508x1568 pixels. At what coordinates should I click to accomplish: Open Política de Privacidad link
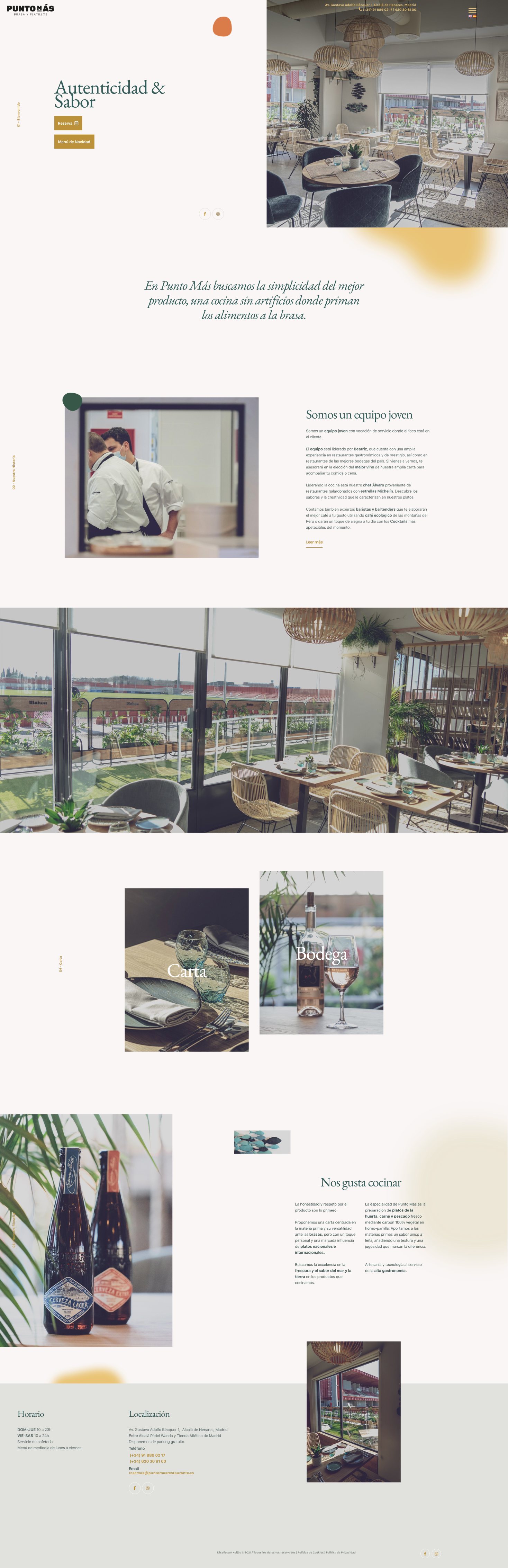coord(341,1552)
